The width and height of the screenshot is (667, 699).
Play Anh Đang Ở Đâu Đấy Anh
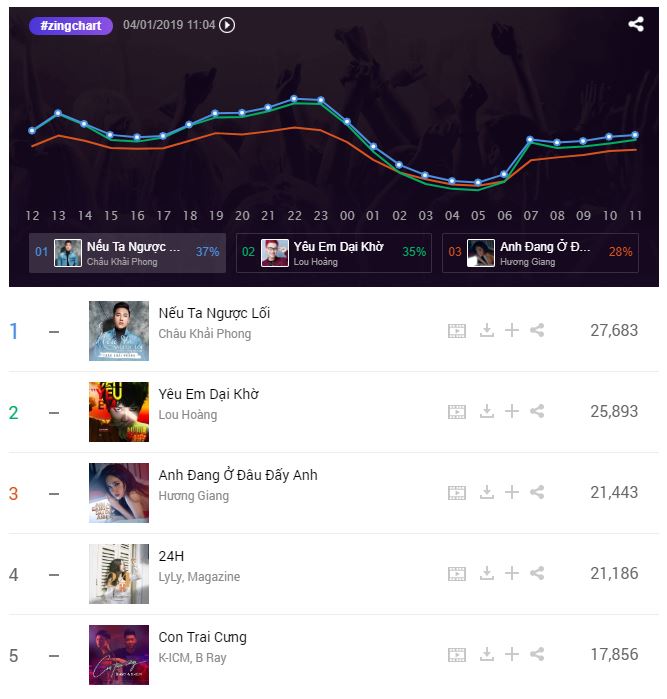click(238, 475)
